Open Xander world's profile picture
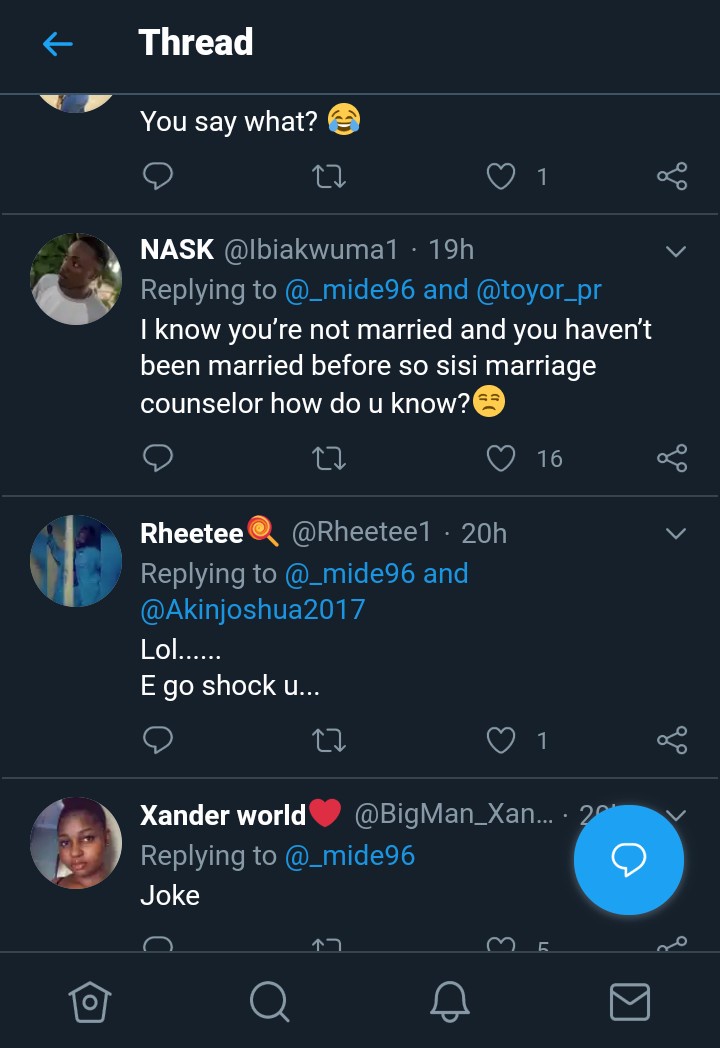The image size is (720, 1048). click(x=76, y=842)
